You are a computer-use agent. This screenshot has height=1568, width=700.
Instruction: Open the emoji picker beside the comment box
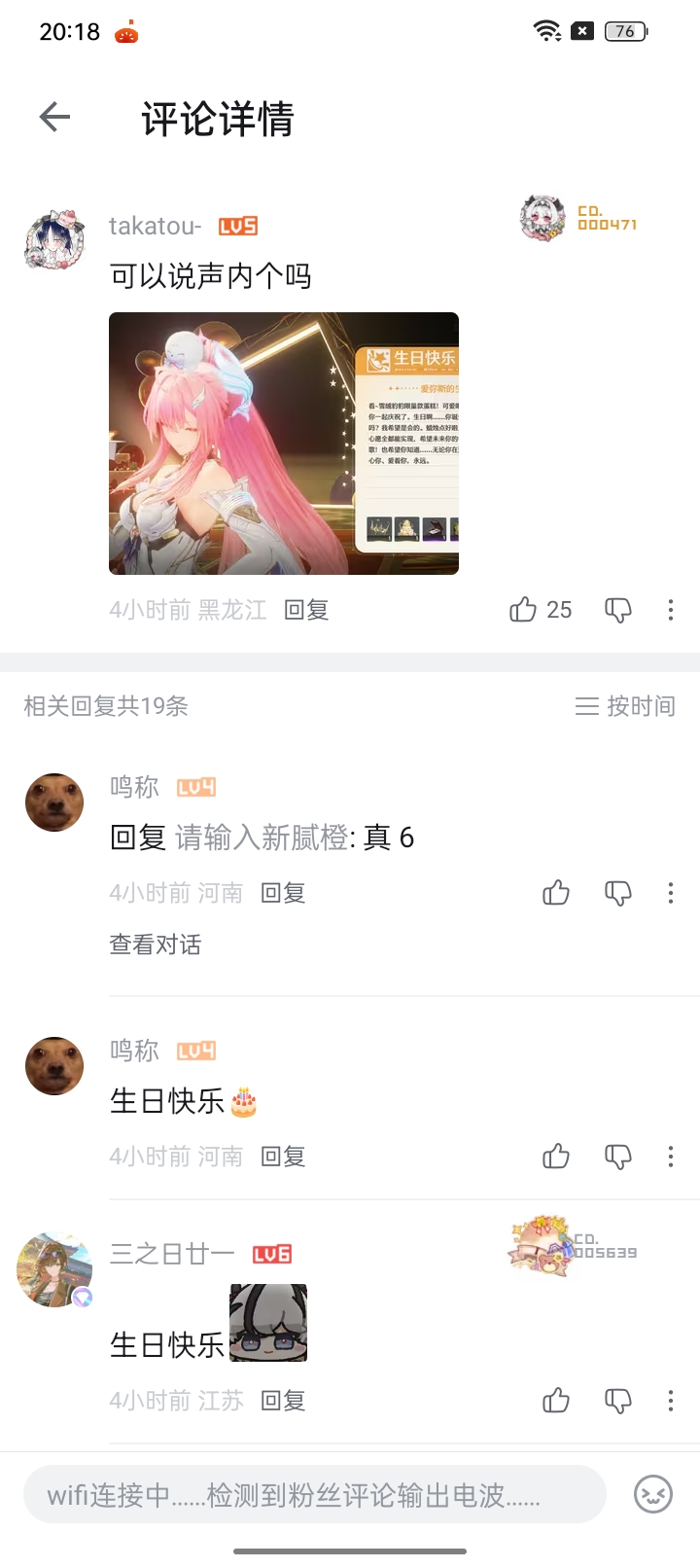pyautogui.click(x=653, y=1494)
